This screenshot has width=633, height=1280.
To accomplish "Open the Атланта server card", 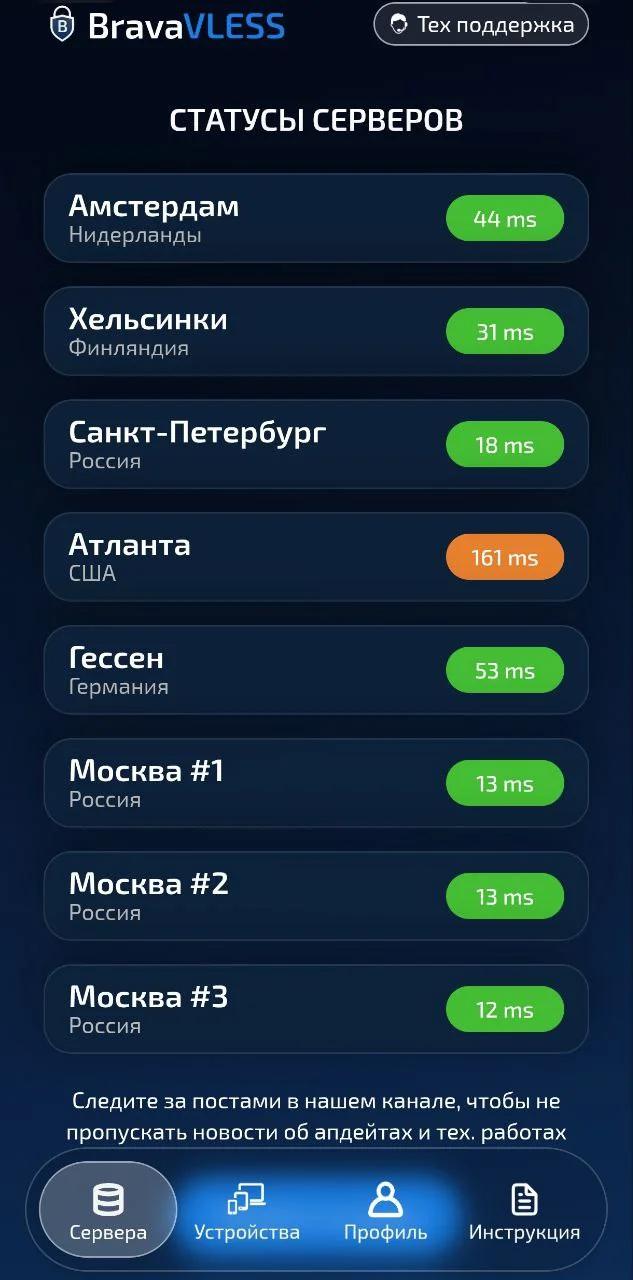I will click(x=316, y=558).
